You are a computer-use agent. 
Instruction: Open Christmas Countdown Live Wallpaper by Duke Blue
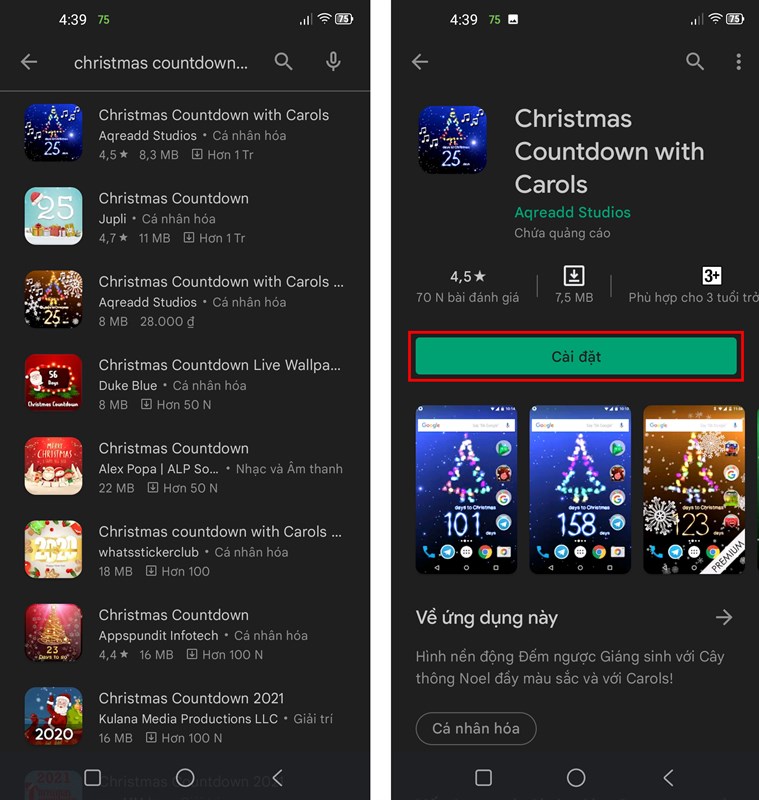(x=185, y=383)
